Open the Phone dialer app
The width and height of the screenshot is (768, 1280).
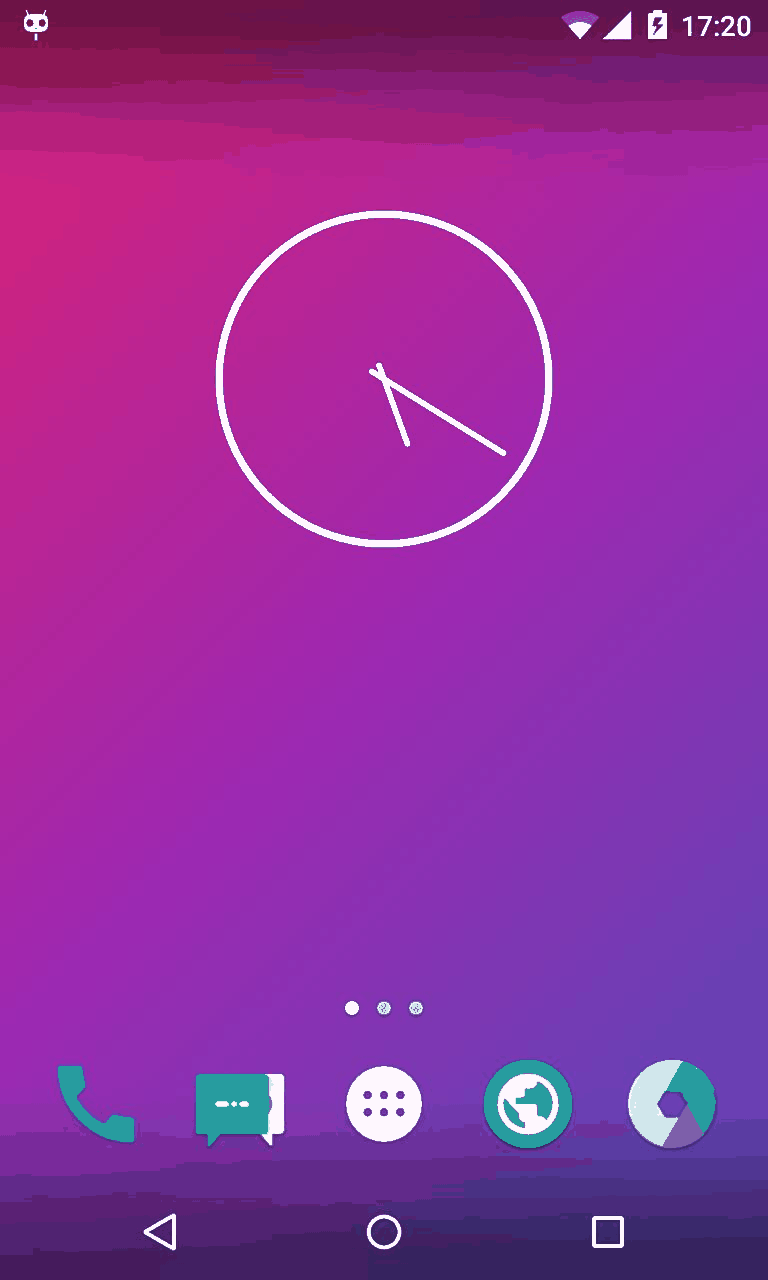click(96, 1104)
